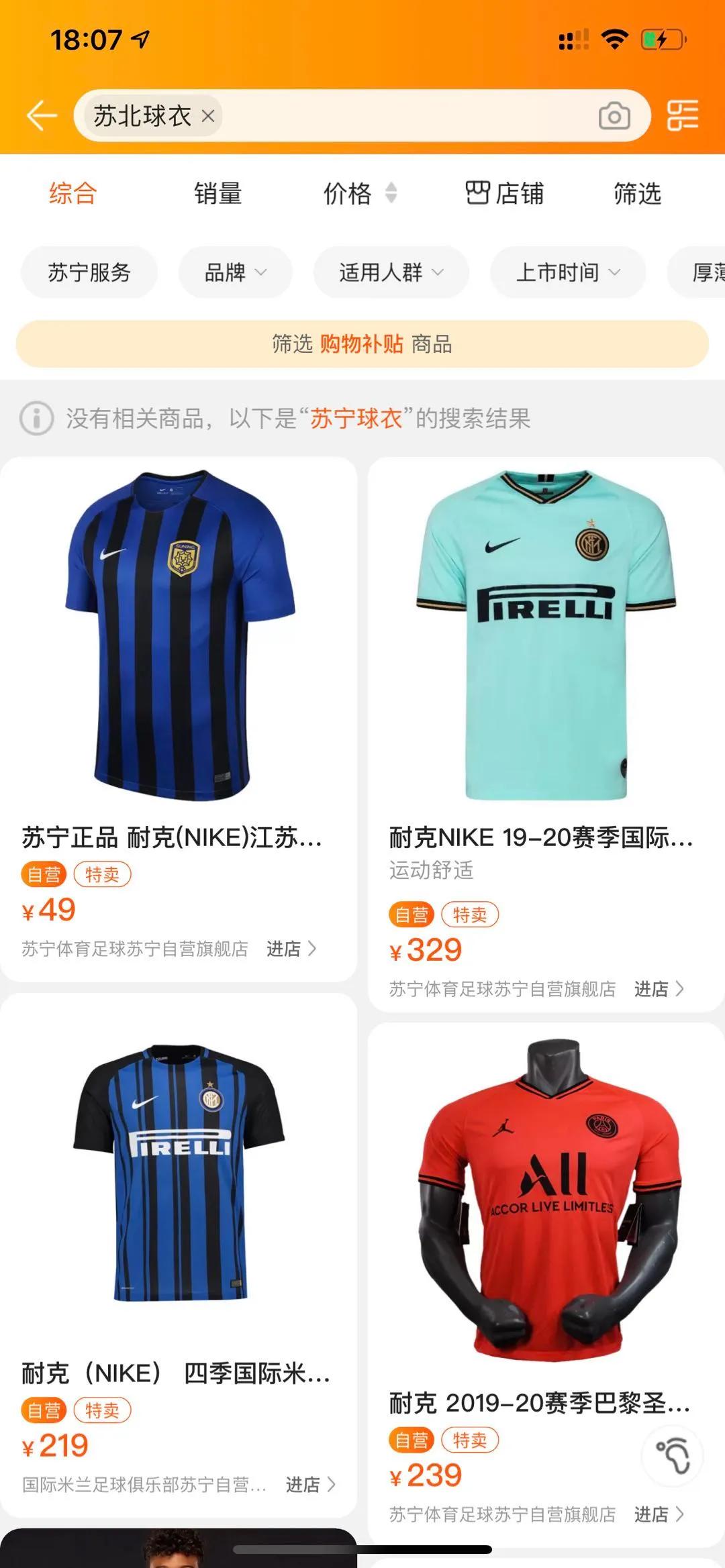
Task: Filter 购物补贴 products via the banner
Action: pos(362,344)
